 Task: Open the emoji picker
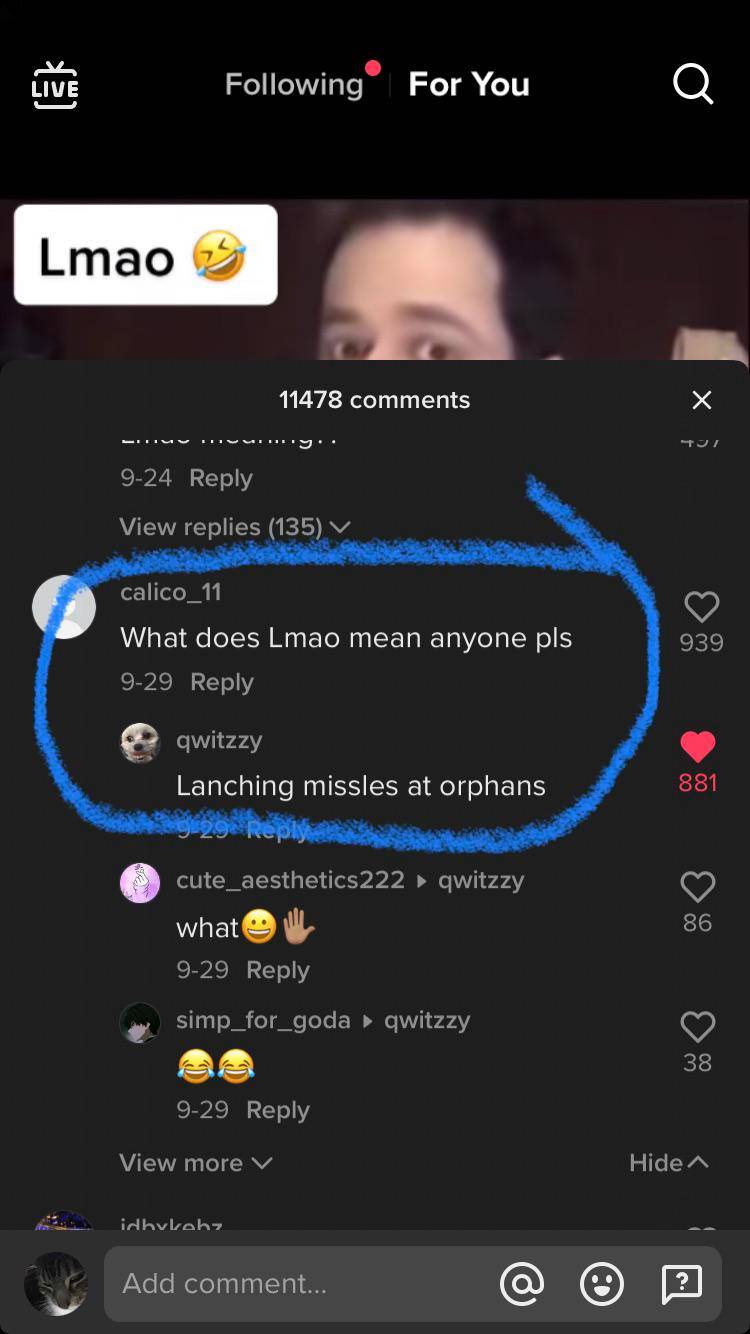point(602,1283)
